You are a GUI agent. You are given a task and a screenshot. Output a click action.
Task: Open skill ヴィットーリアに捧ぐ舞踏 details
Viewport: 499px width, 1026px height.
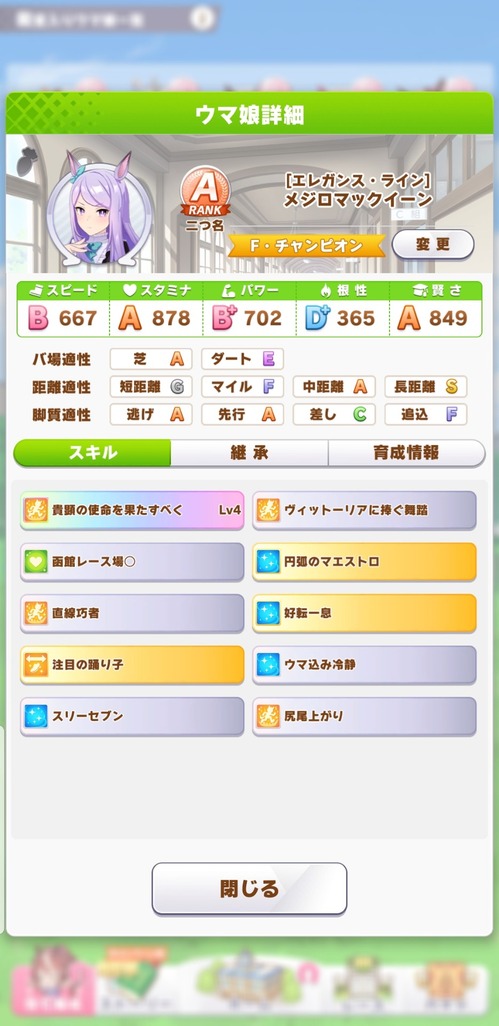click(364, 510)
